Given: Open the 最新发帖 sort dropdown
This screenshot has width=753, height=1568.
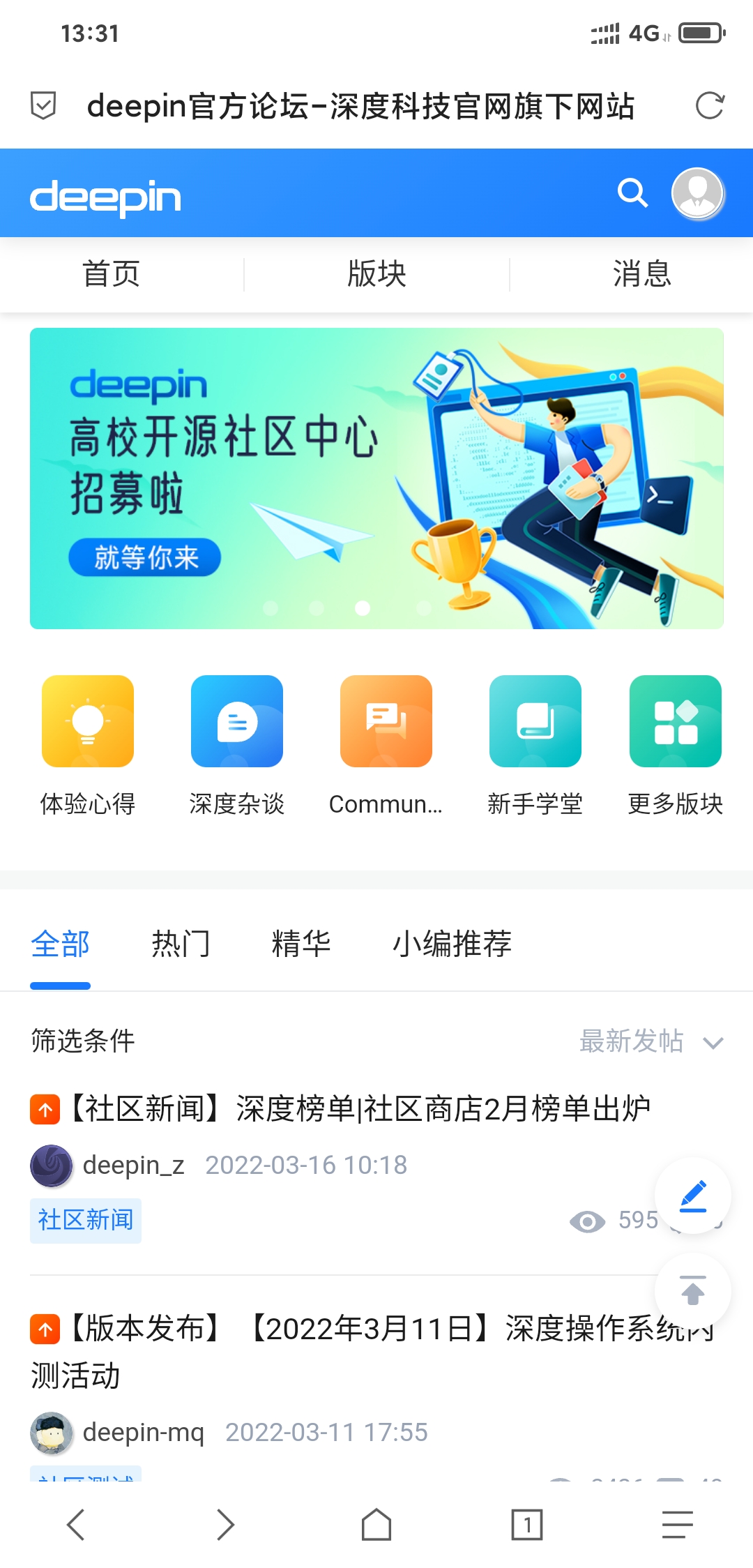Looking at the screenshot, I should pyautogui.click(x=649, y=1042).
